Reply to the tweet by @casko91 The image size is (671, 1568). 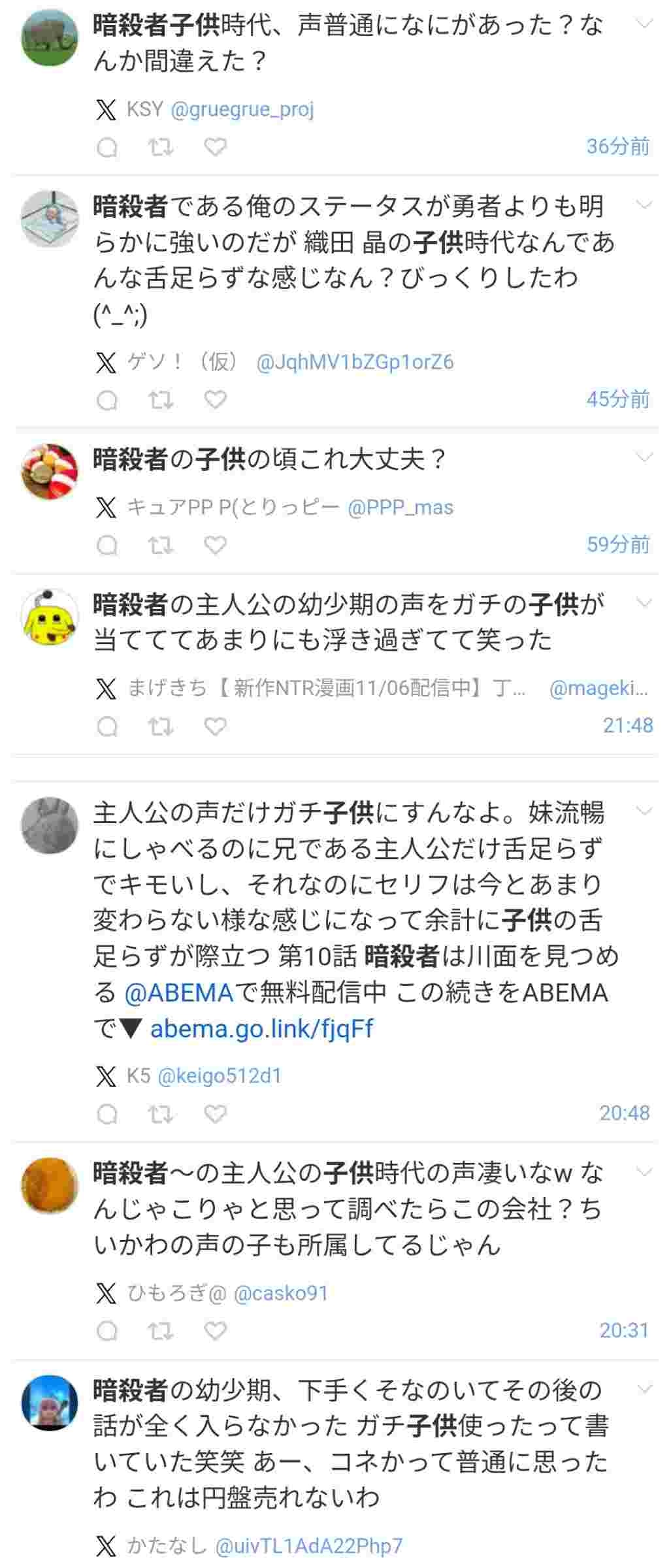(x=107, y=1331)
